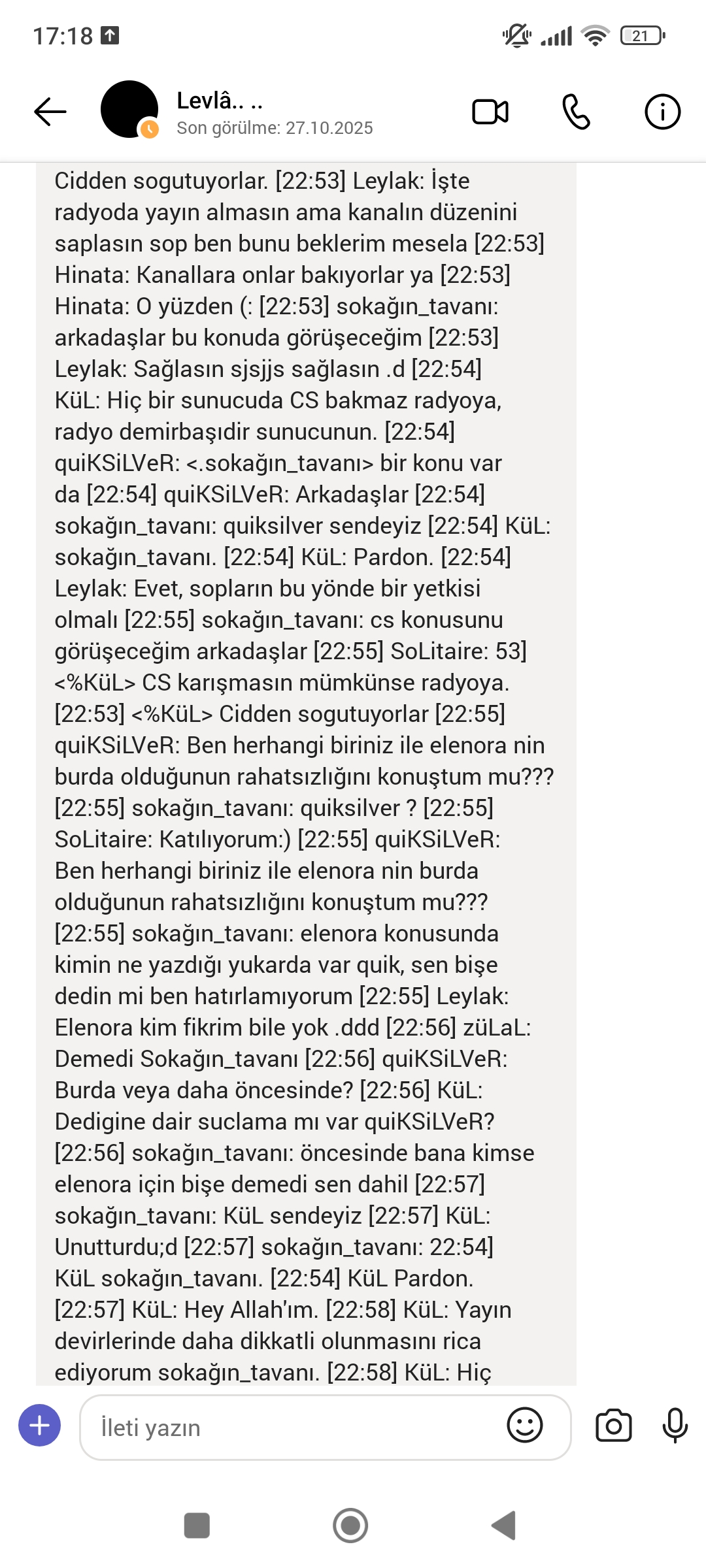The image size is (706, 1568).
Task: Start a video call with Levlâ
Action: click(x=490, y=112)
